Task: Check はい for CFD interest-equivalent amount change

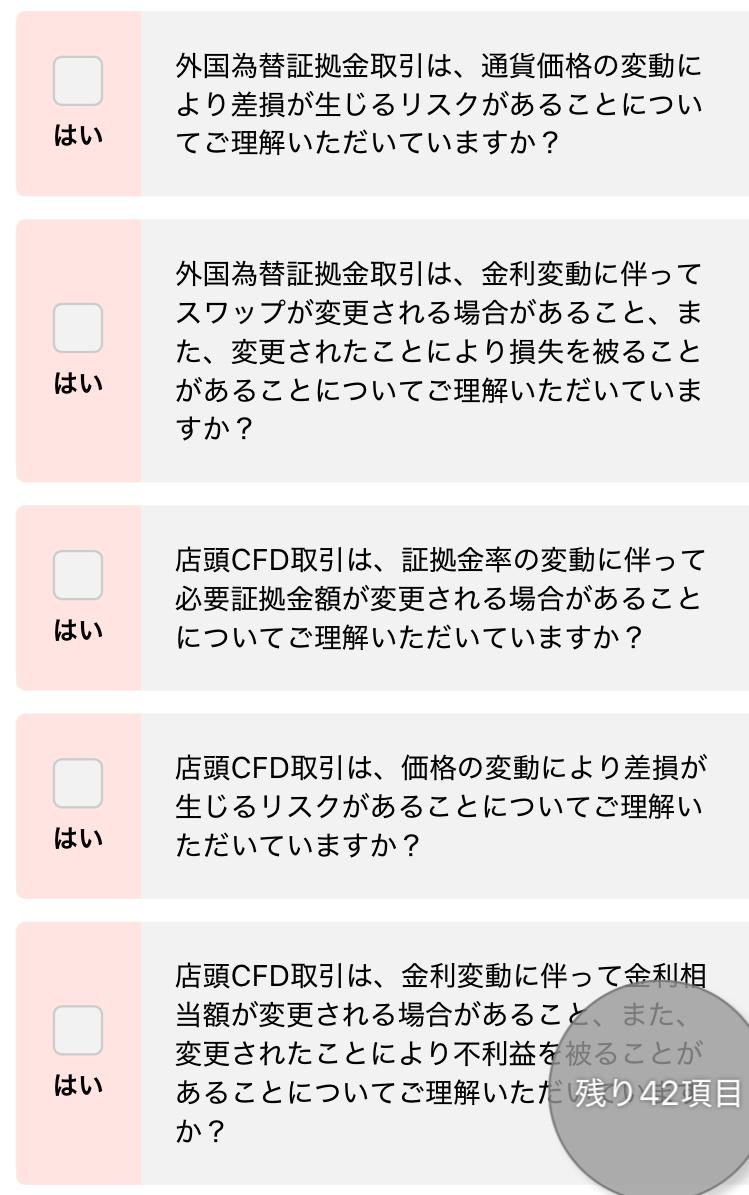Action: [x=77, y=1030]
